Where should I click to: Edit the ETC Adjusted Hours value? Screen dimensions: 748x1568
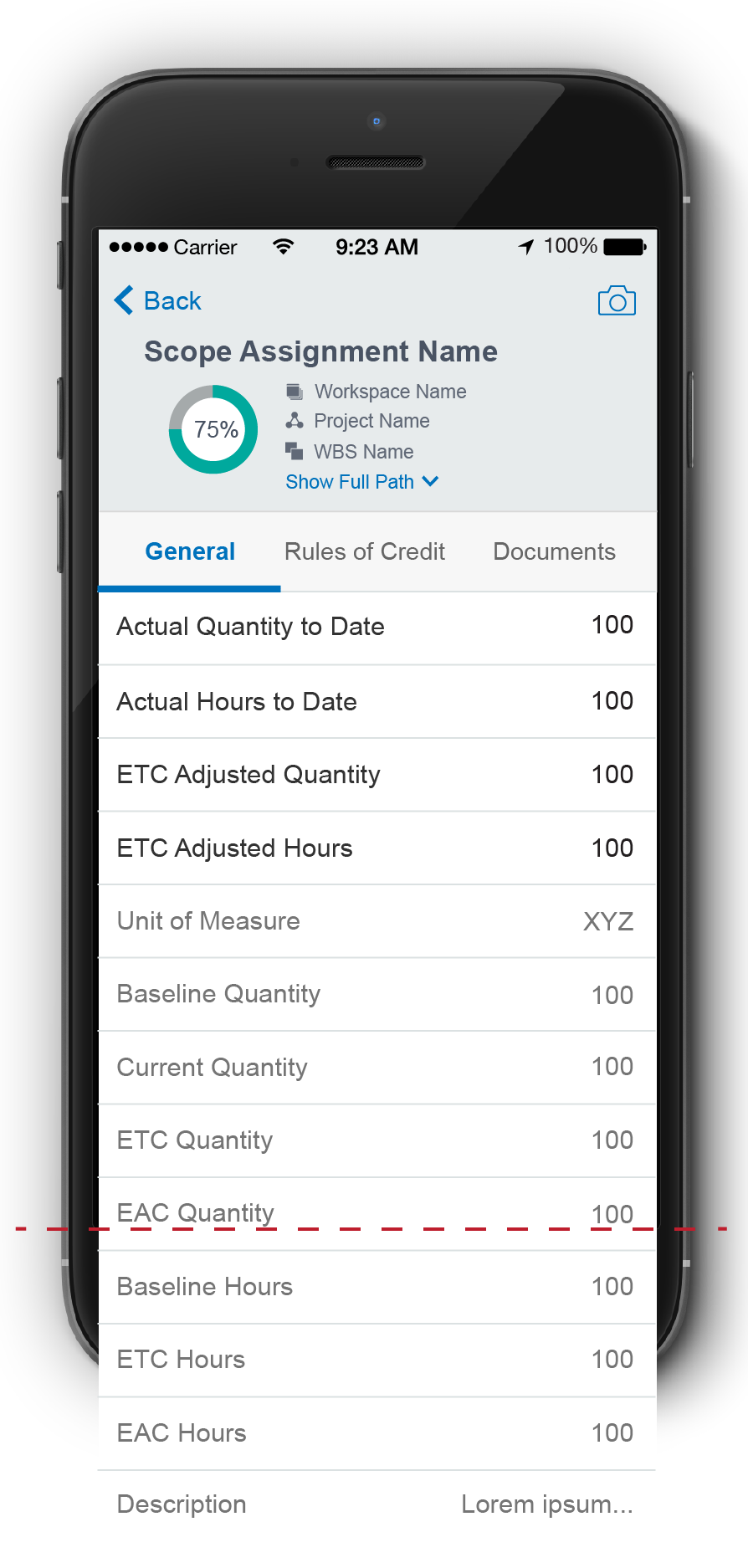pos(612,848)
